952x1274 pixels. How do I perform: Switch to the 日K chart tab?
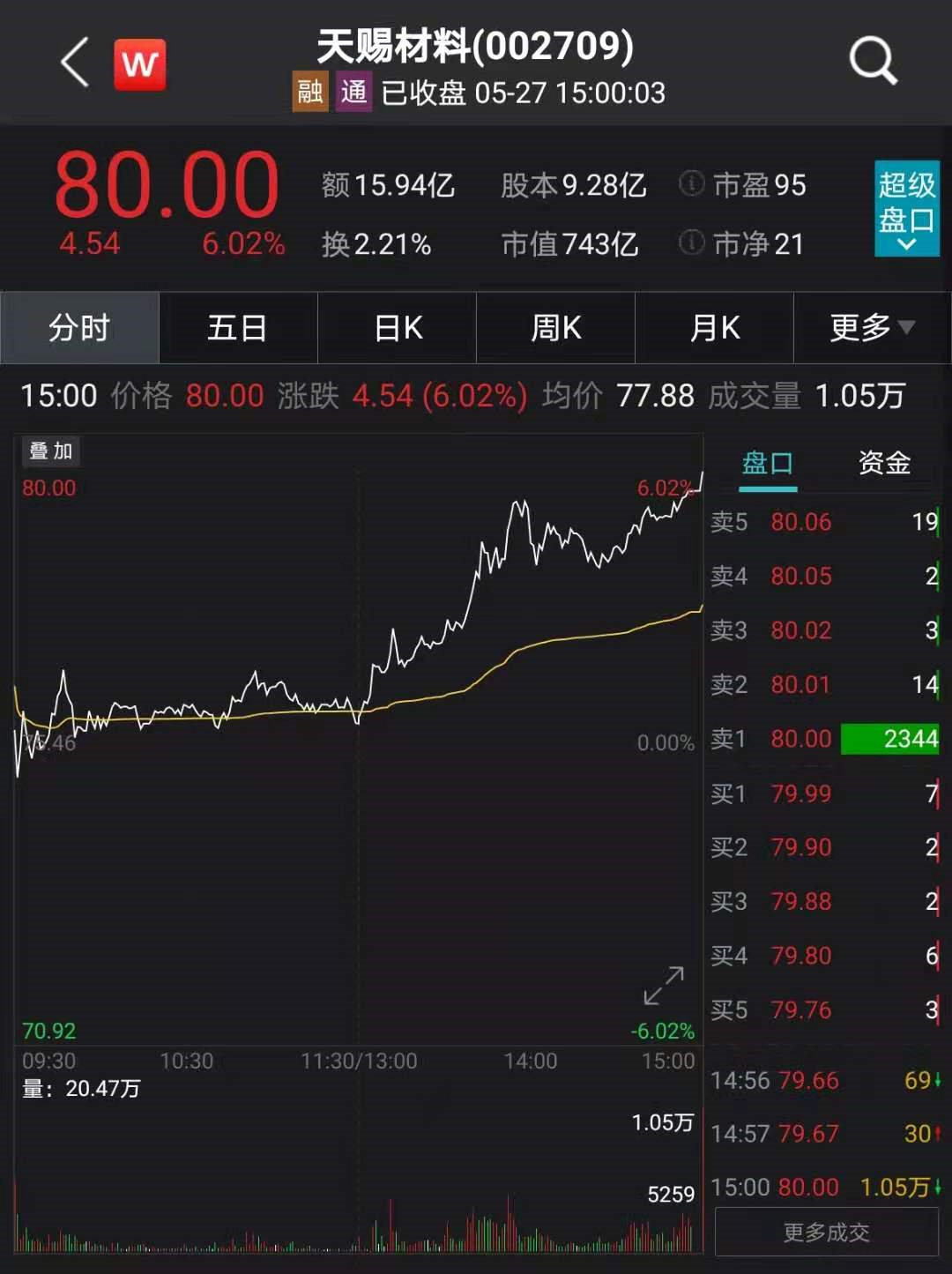coord(397,327)
